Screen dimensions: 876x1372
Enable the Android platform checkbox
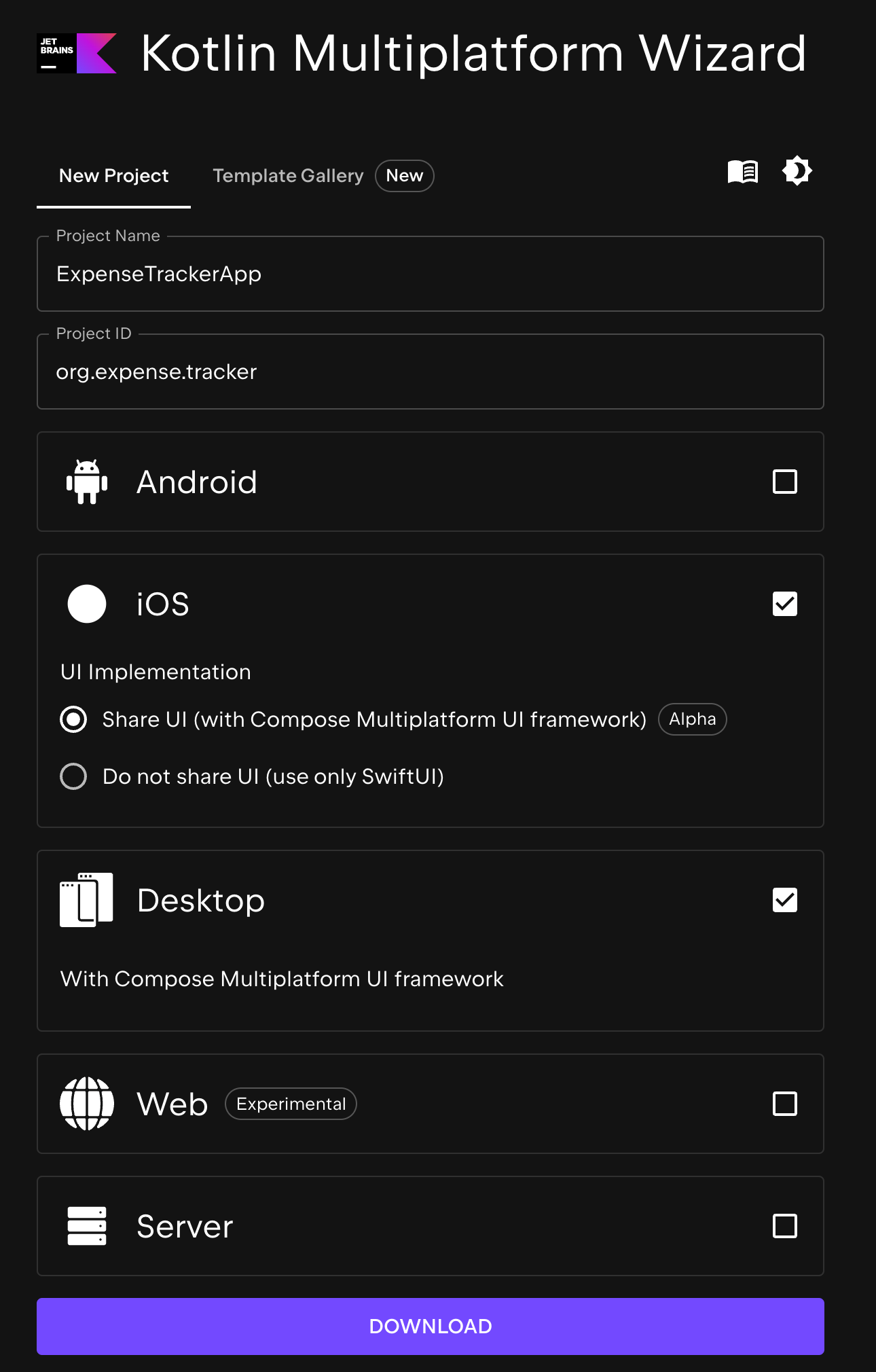click(784, 482)
